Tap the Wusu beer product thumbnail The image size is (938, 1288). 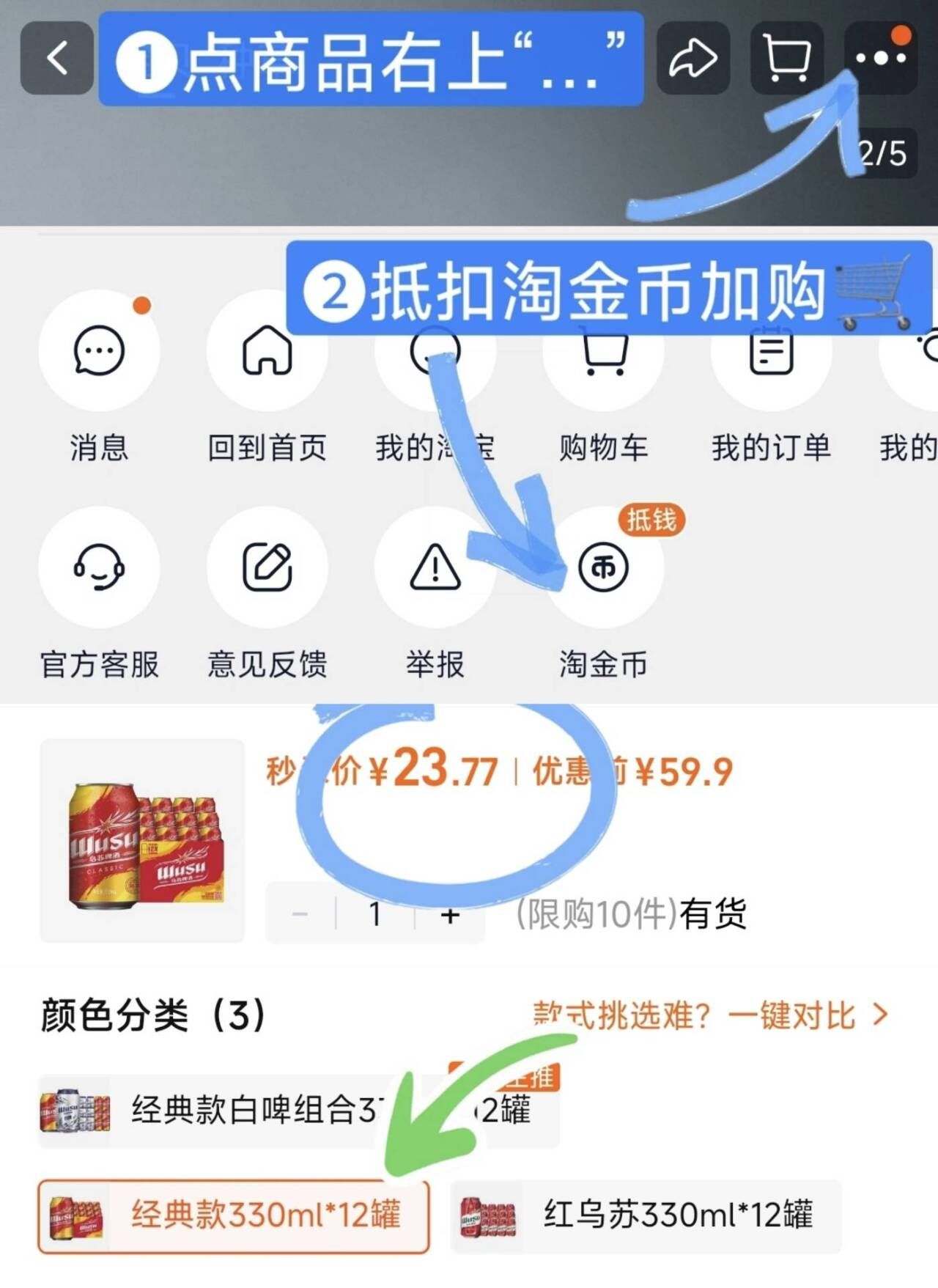pos(141,843)
